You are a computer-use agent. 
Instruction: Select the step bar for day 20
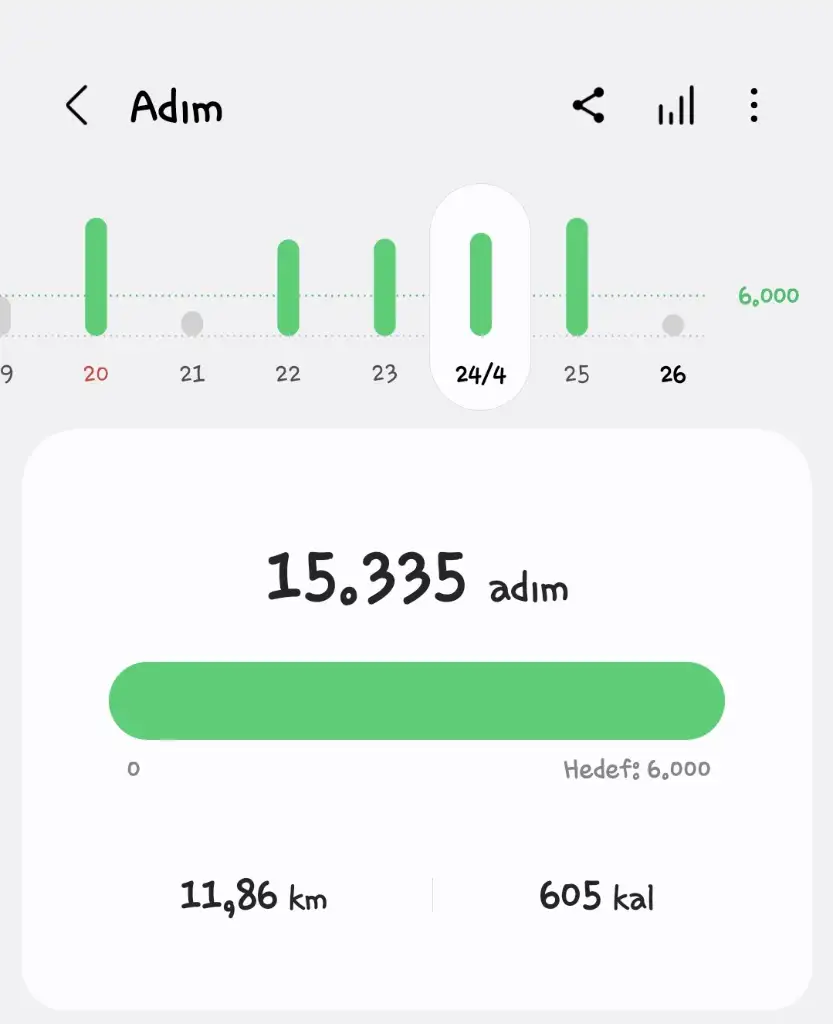96,277
